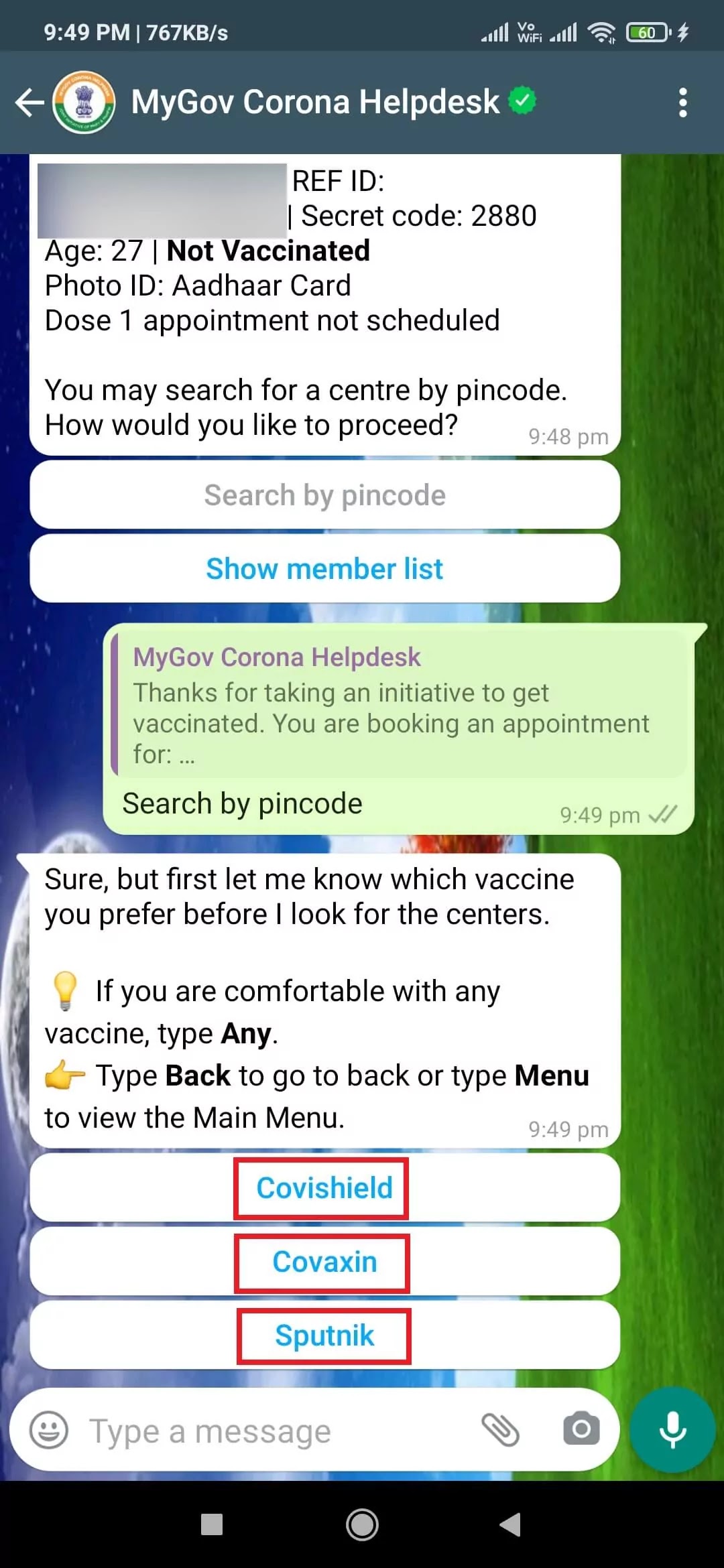The width and height of the screenshot is (724, 1568).
Task: Choose Covaxin as preferred vaccine
Action: [x=324, y=1262]
